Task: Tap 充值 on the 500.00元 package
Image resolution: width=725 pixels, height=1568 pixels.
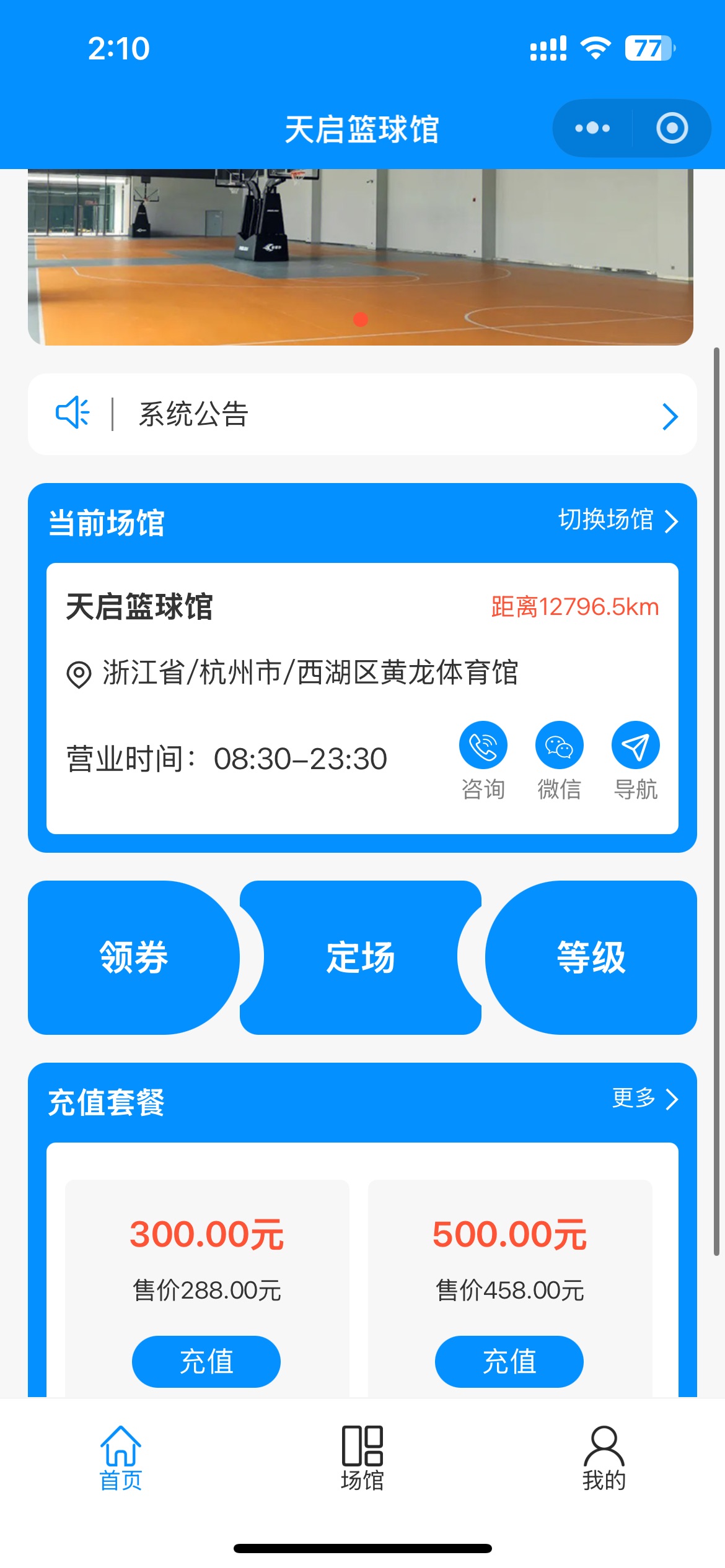Action: (x=509, y=1361)
